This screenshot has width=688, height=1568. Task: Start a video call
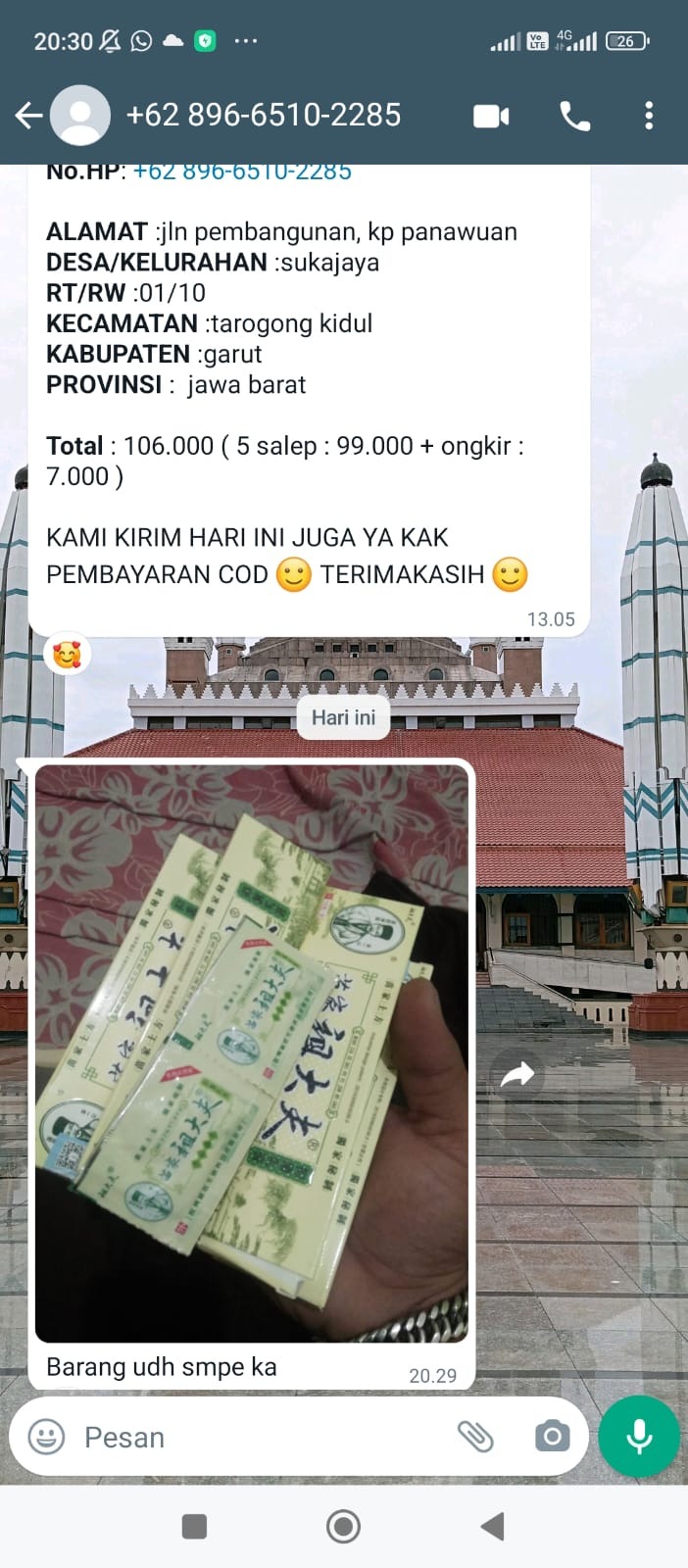coord(491,117)
